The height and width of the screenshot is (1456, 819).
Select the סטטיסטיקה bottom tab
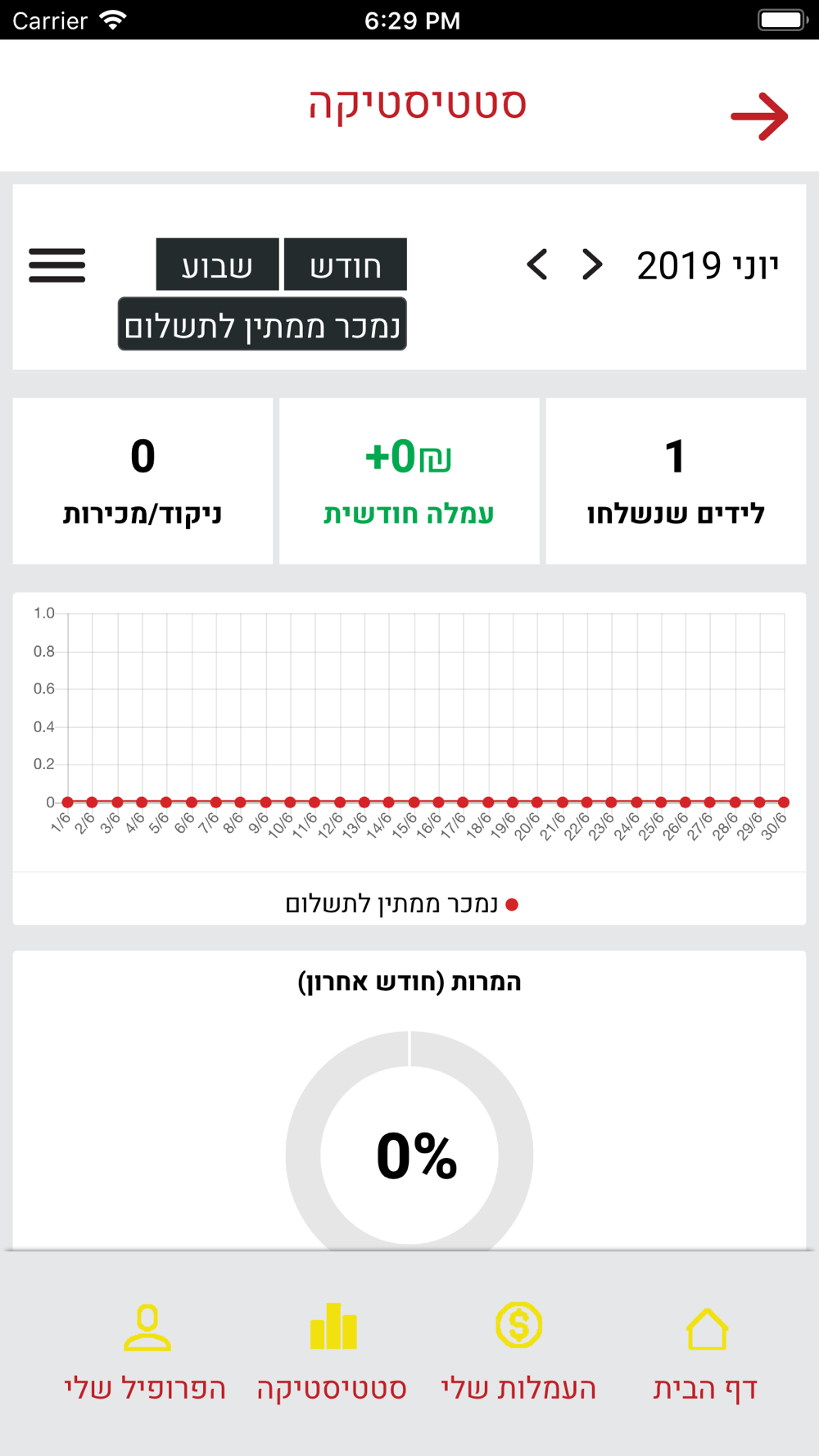(x=332, y=1351)
